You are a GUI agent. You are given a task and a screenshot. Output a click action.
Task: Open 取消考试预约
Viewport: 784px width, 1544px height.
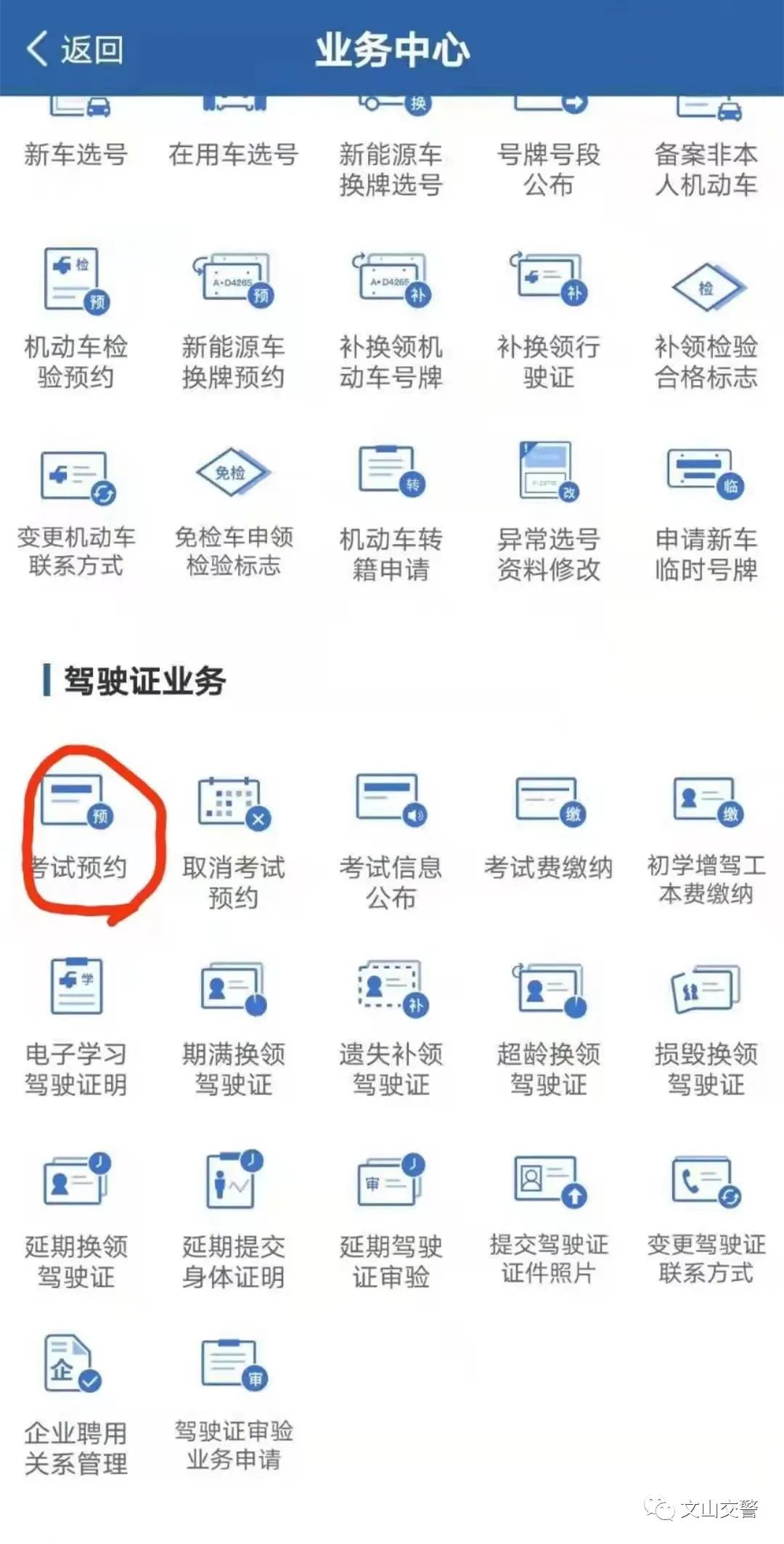tap(234, 837)
